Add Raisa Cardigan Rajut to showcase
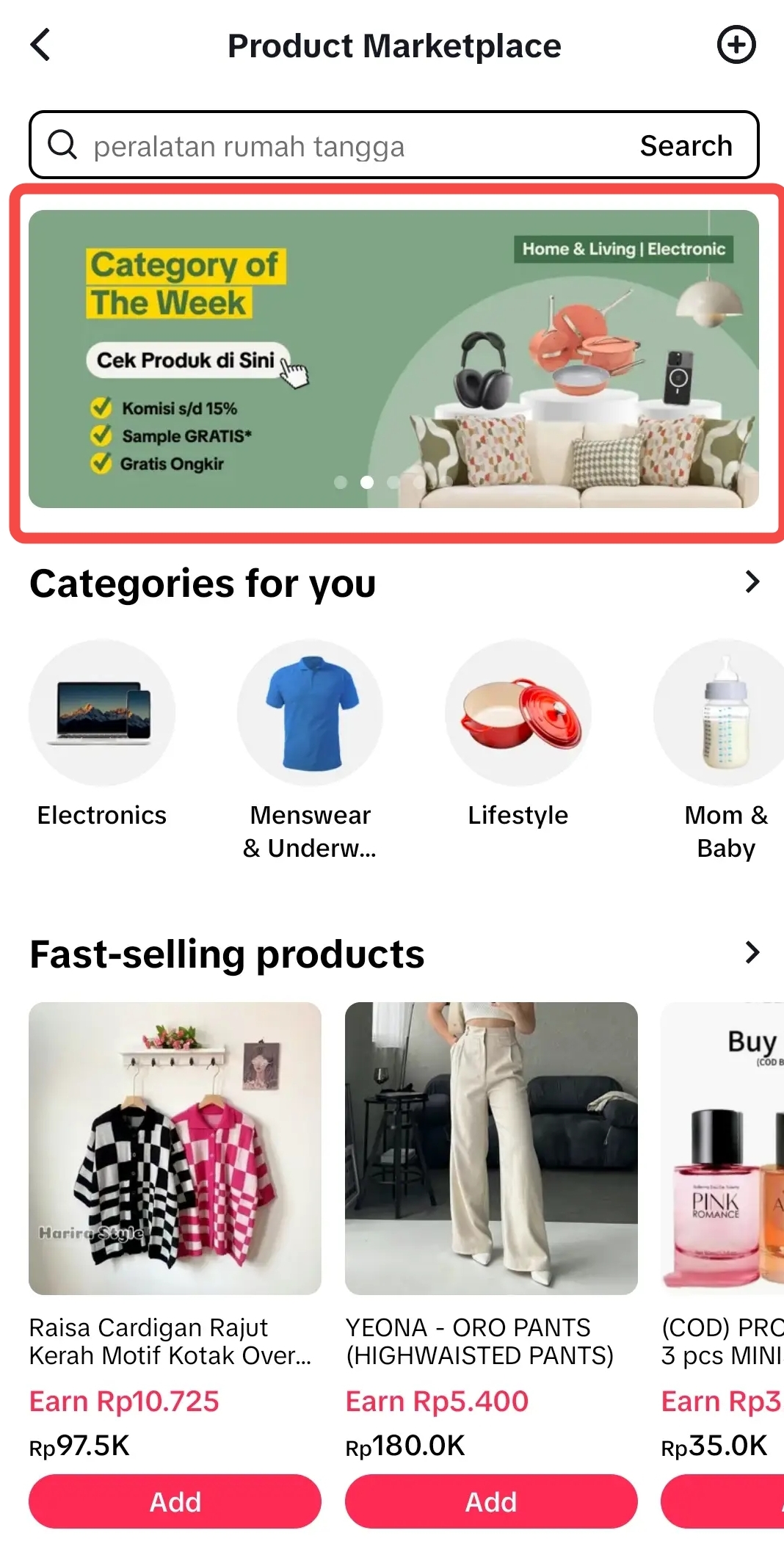The height and width of the screenshot is (1566, 784). click(175, 1501)
